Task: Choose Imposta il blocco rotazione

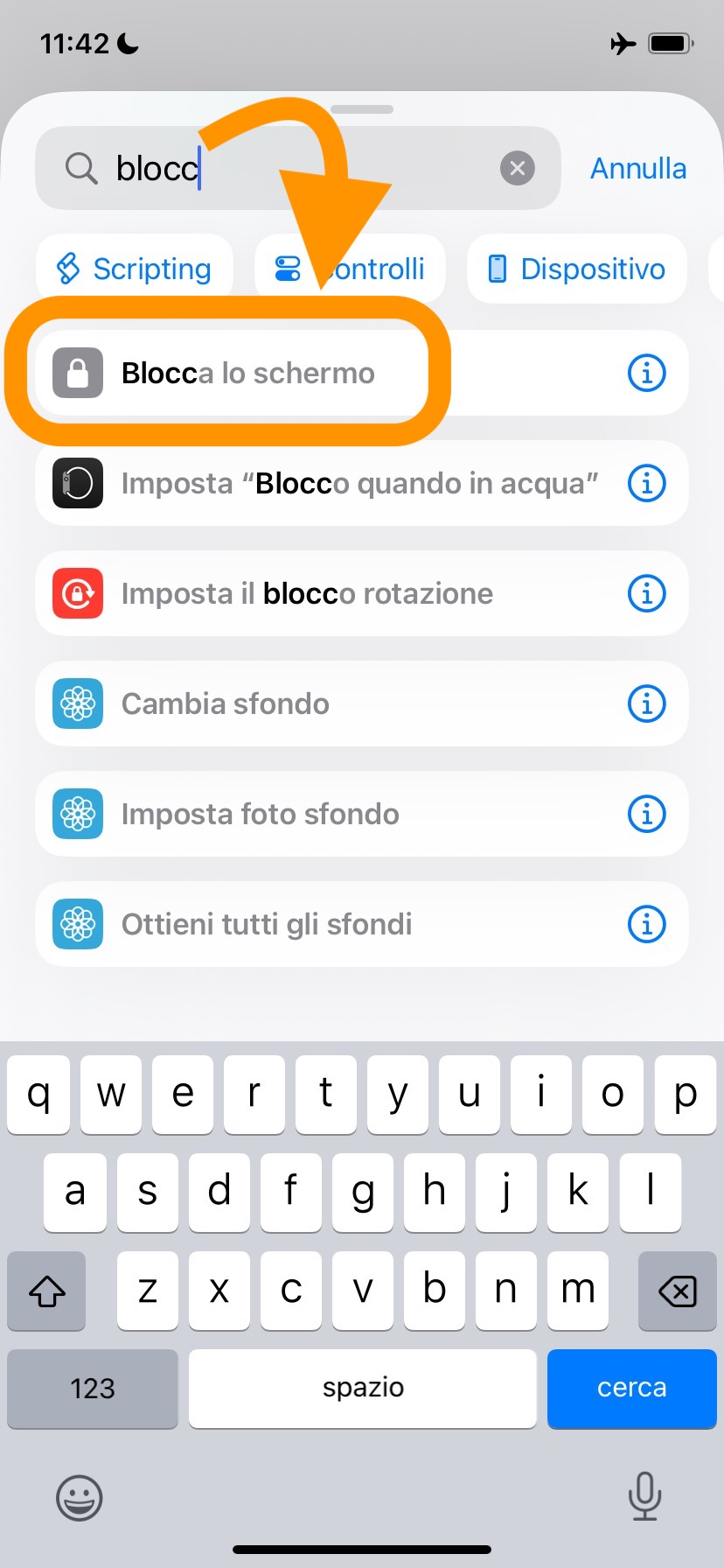Action: [x=306, y=593]
